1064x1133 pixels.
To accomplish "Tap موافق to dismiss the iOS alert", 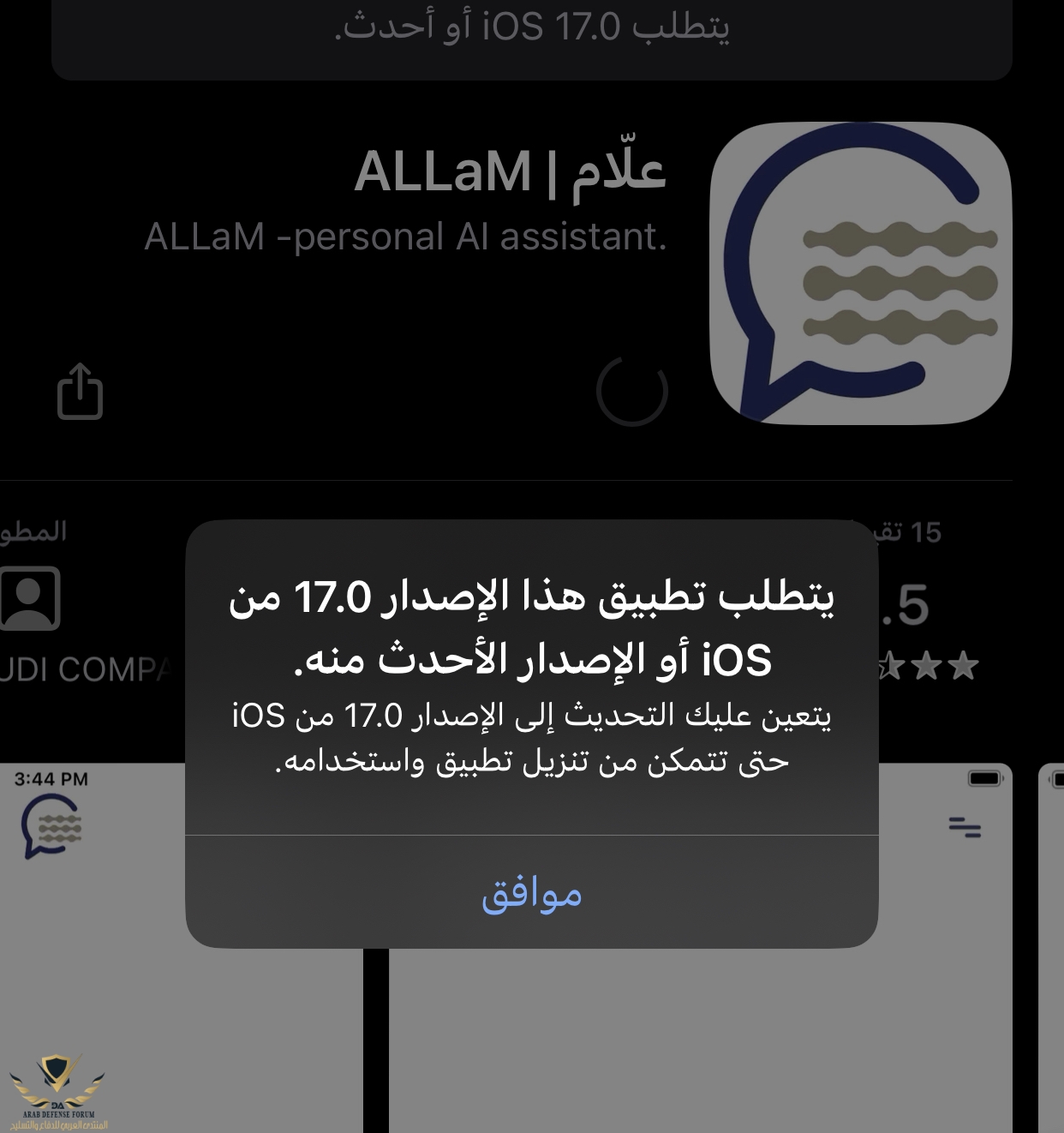I will coord(531,893).
